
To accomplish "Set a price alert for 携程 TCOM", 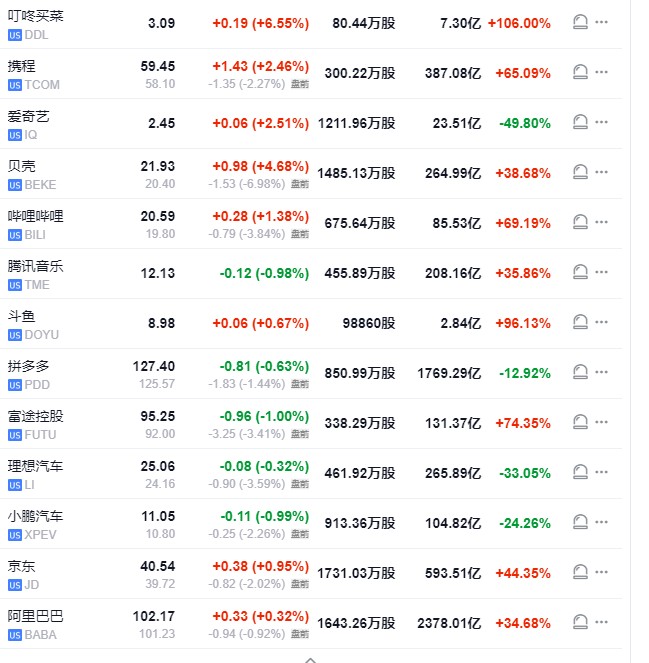I will (x=580, y=72).
